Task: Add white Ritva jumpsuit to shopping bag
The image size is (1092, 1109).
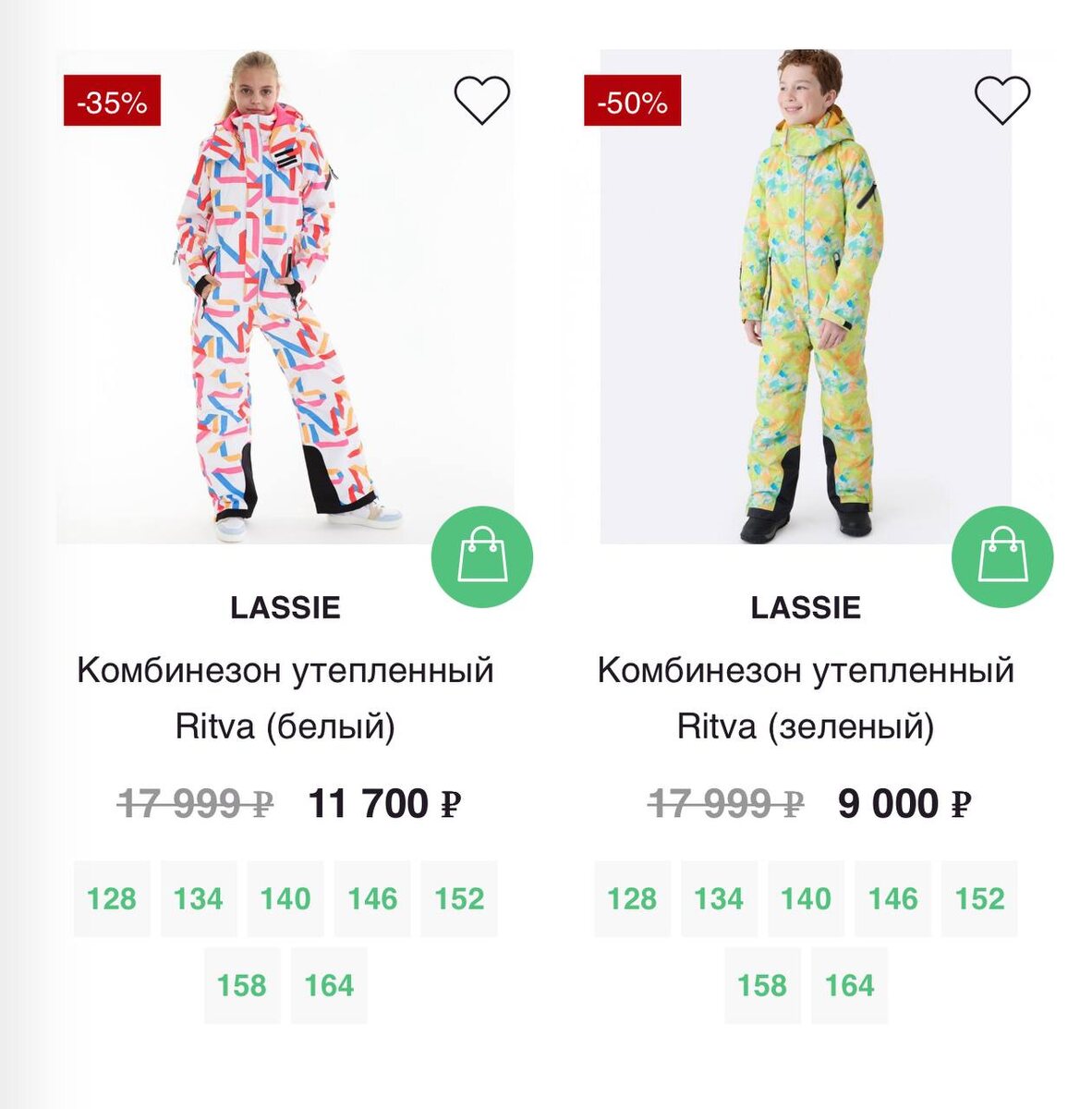Action: (482, 556)
